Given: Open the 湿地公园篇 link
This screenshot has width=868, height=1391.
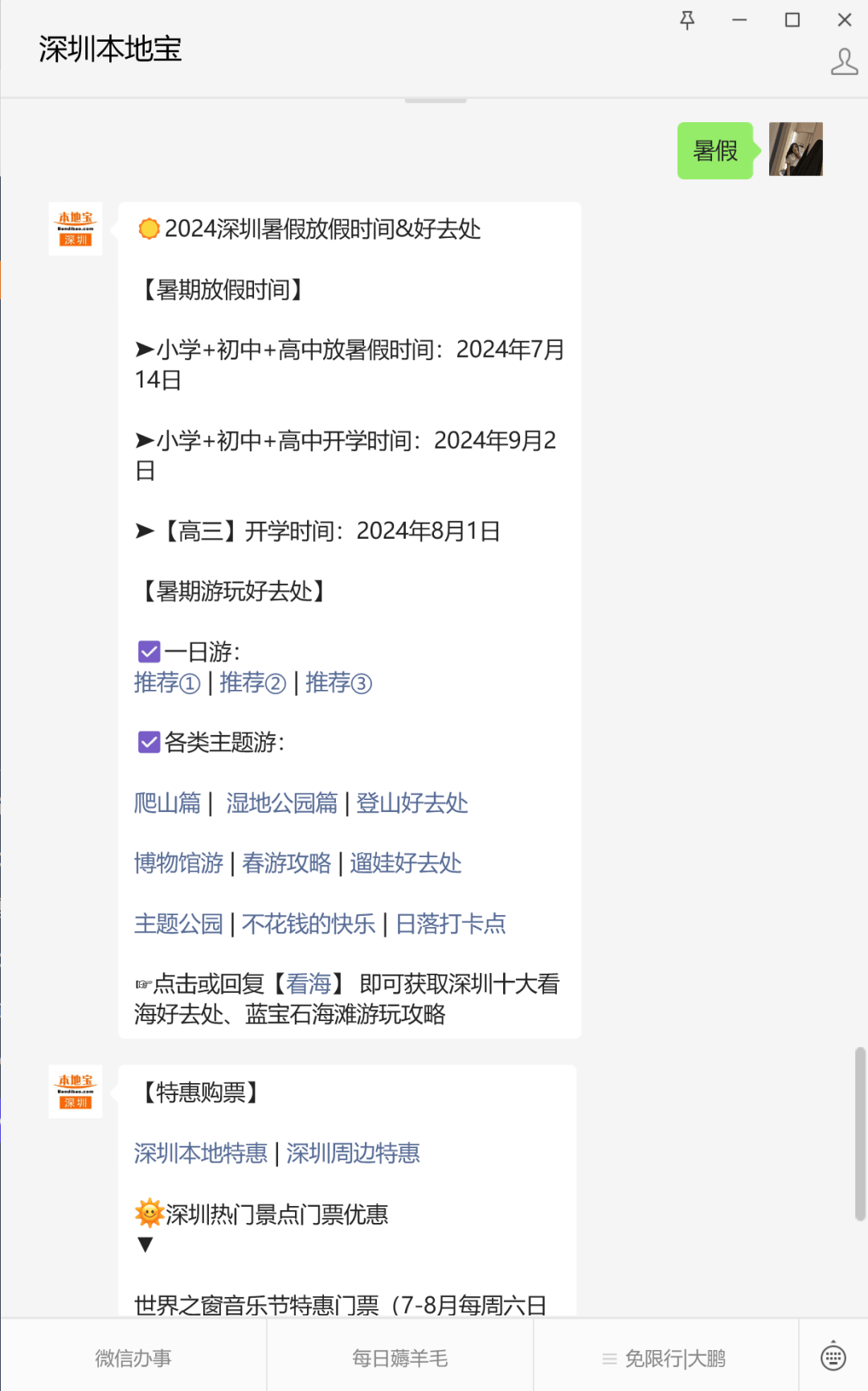Looking at the screenshot, I should coord(281,802).
